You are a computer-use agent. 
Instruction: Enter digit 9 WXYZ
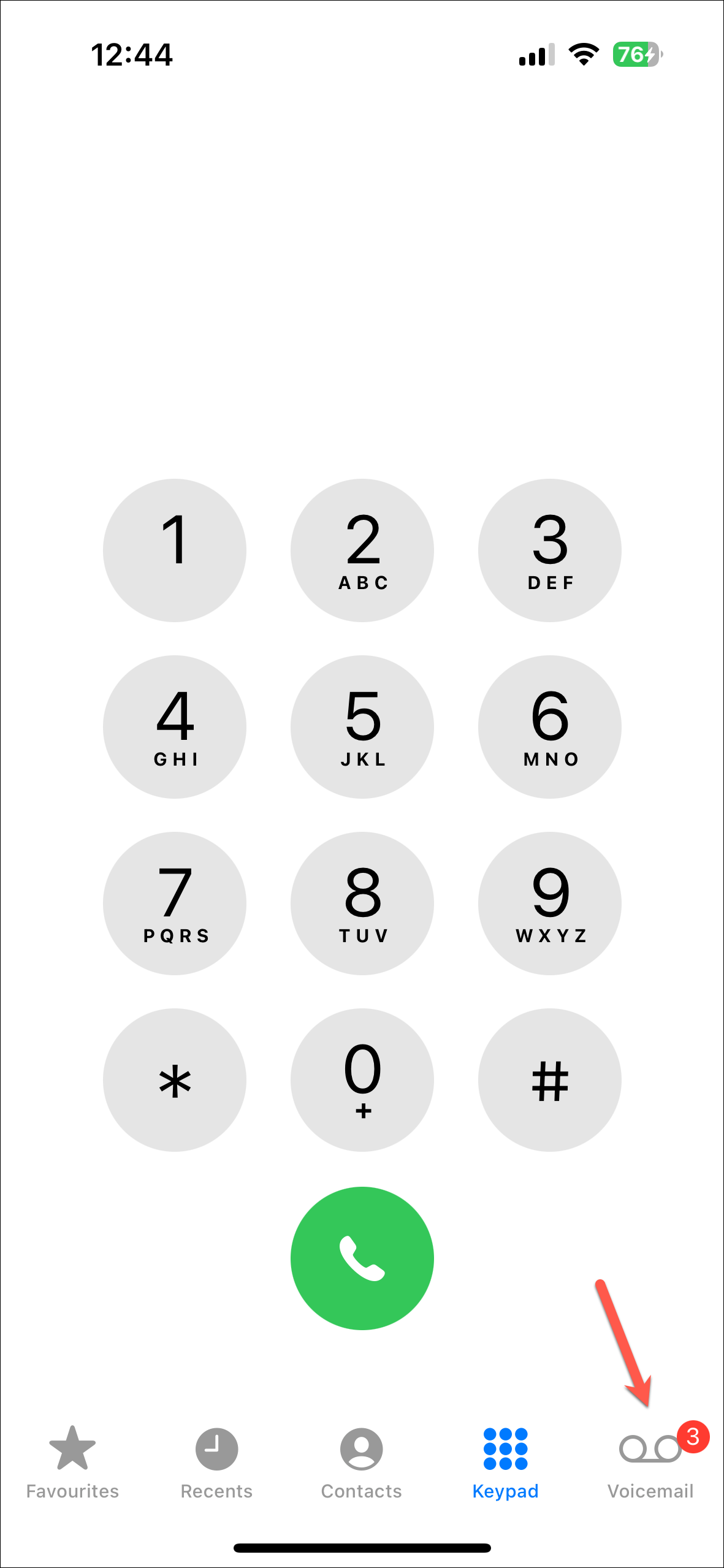pyautogui.click(x=550, y=903)
